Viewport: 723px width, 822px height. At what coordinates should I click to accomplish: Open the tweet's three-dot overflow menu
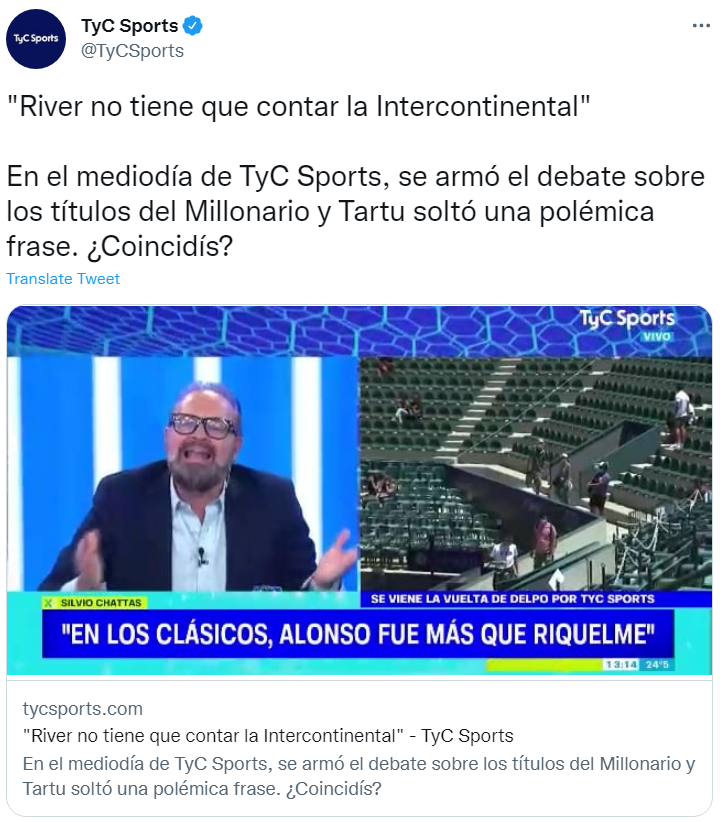pos(700,27)
